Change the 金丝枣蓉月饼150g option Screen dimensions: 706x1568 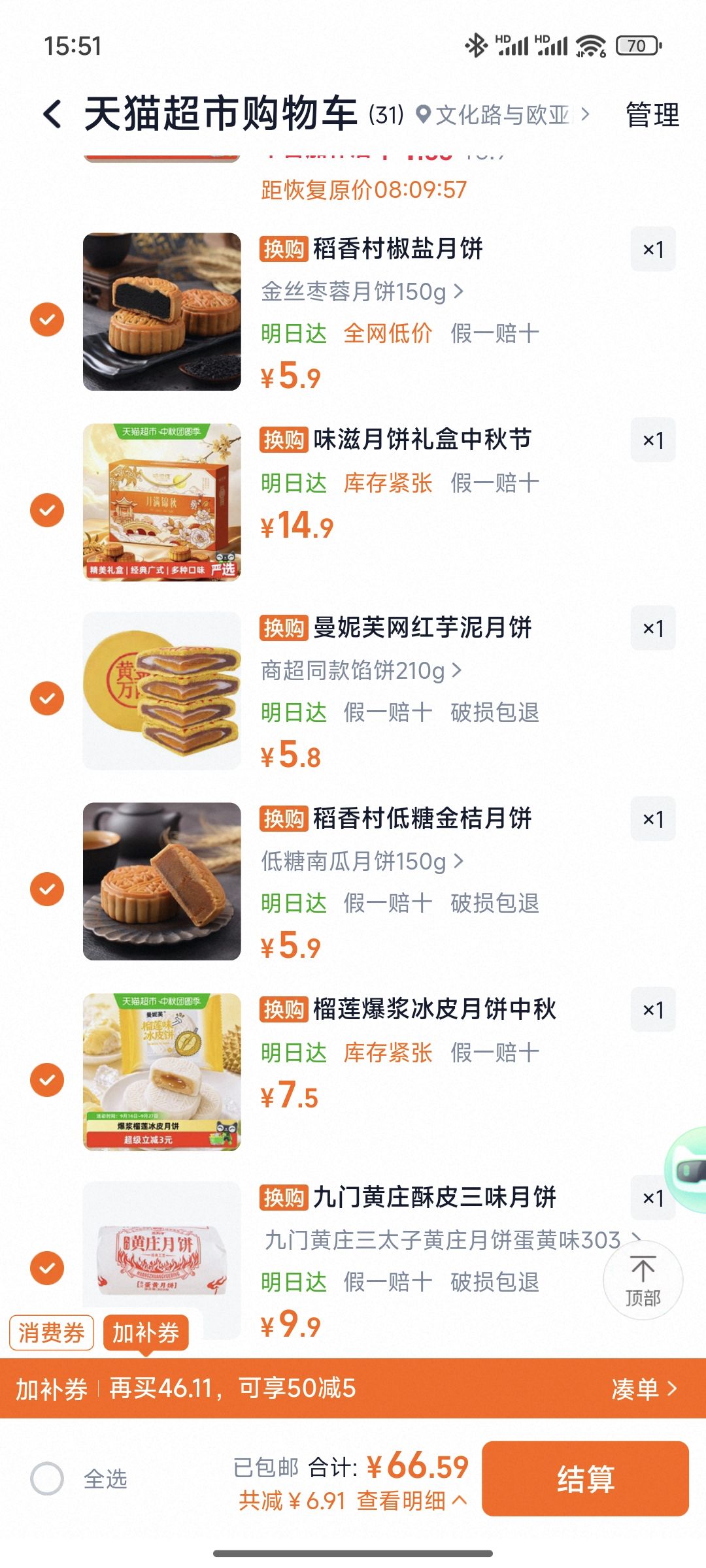pyautogui.click(x=362, y=291)
